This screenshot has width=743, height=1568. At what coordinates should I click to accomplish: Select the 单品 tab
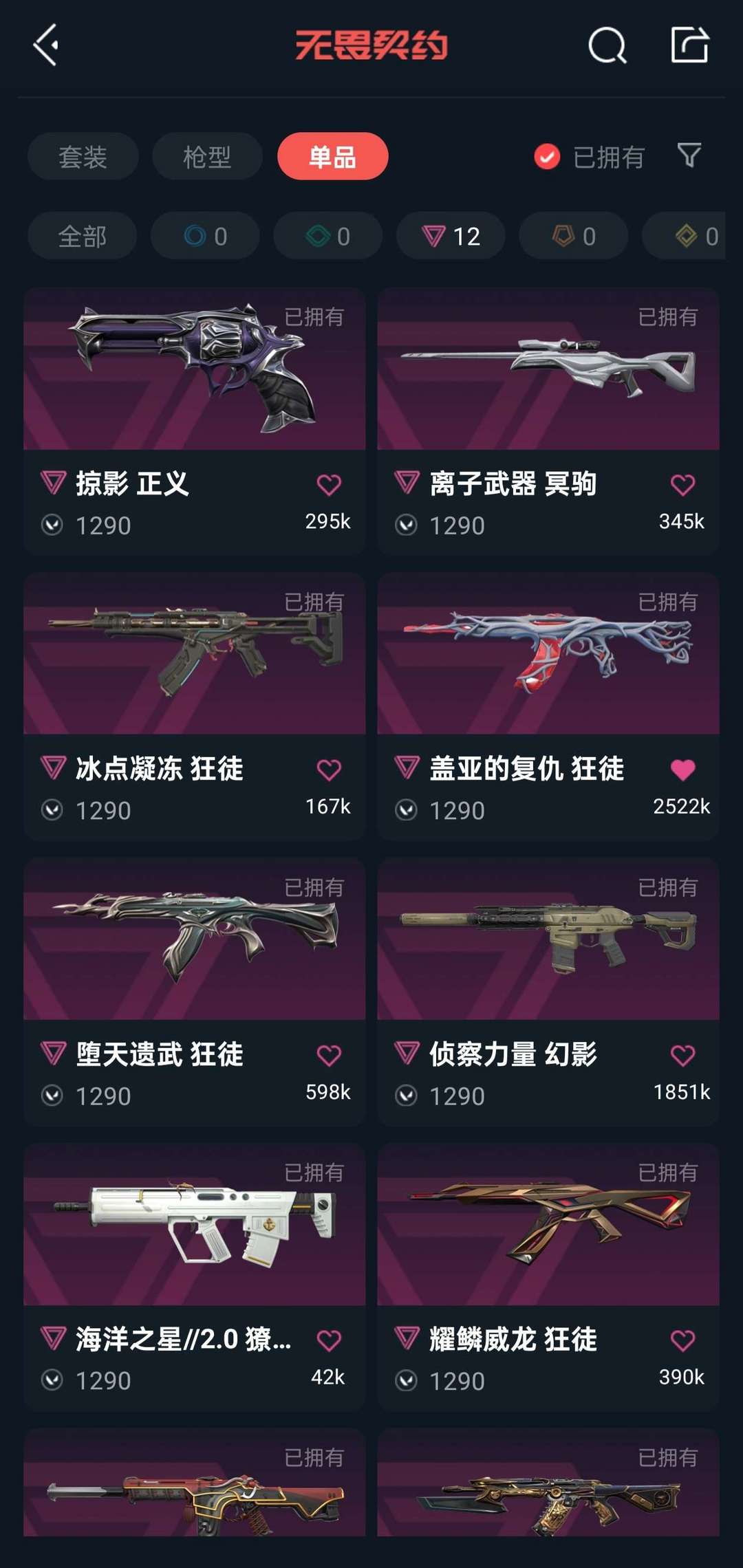pyautogui.click(x=332, y=157)
